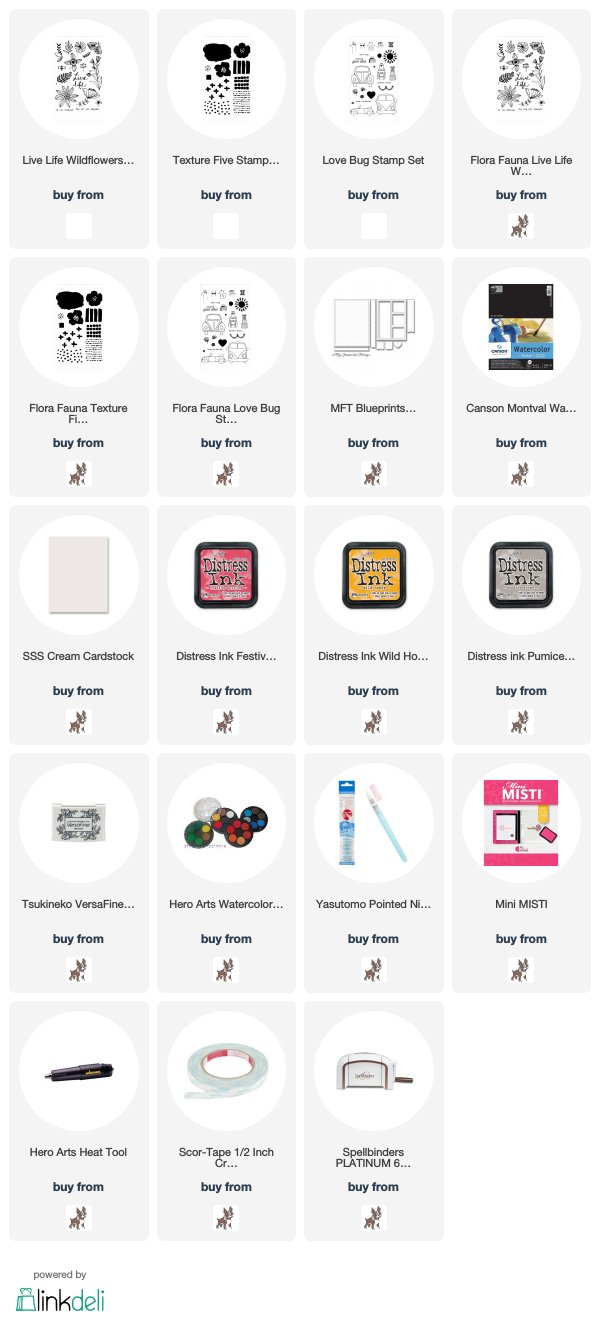This screenshot has height=1321, width=600.
Task: Tap the shop icon under Flora Fauna Texture
Action: coord(79,474)
